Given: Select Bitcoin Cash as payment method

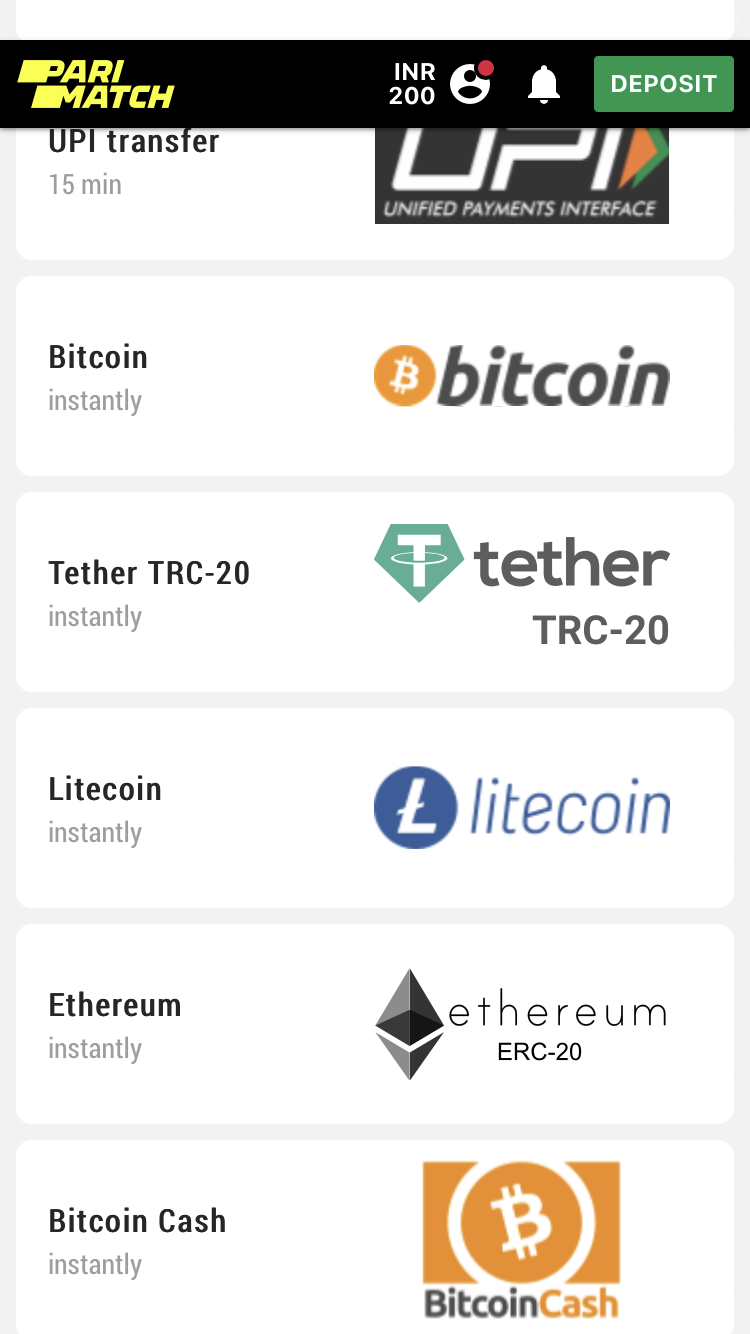Looking at the screenshot, I should coord(375,1238).
